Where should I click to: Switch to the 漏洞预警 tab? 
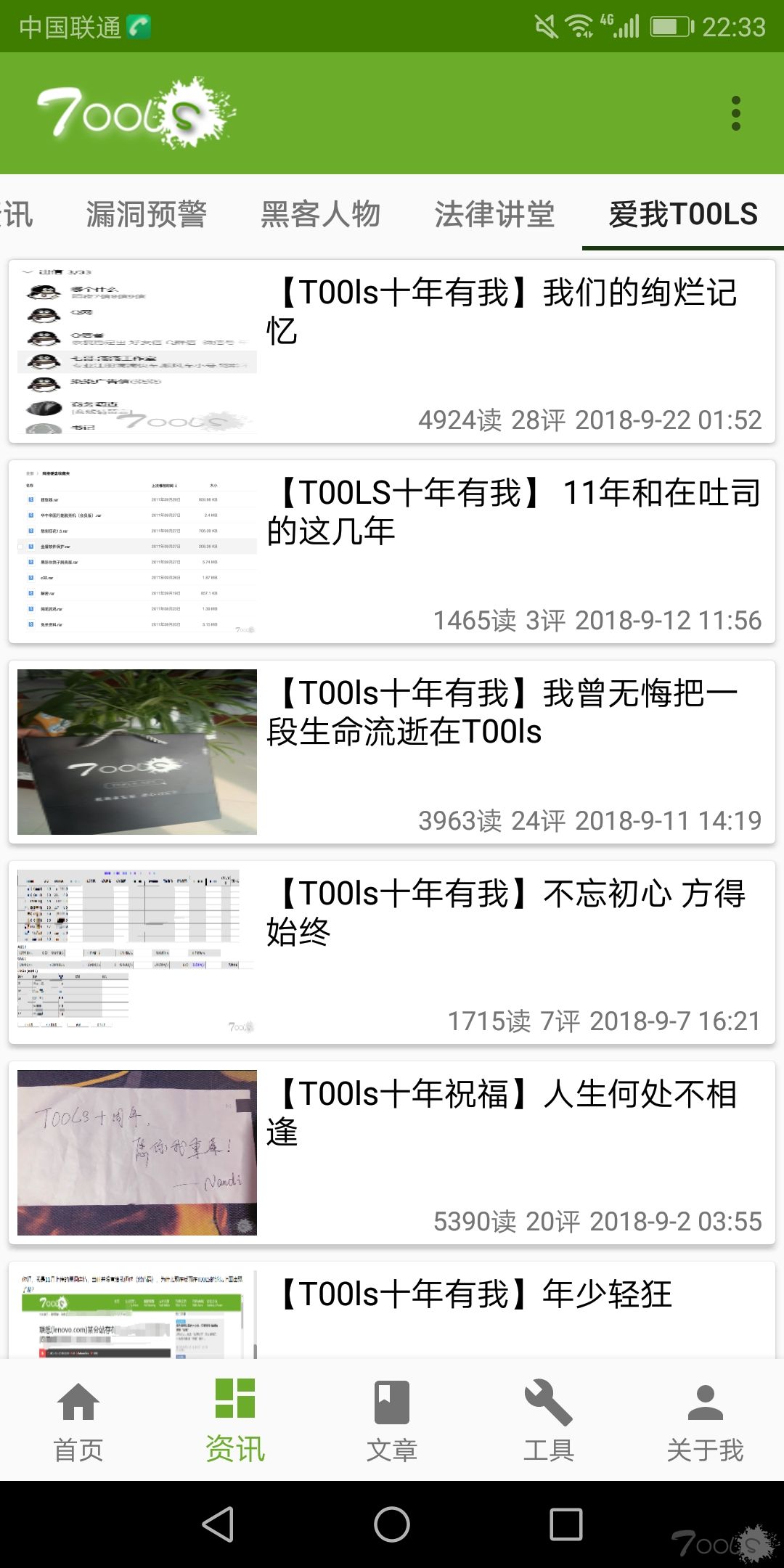[147, 214]
